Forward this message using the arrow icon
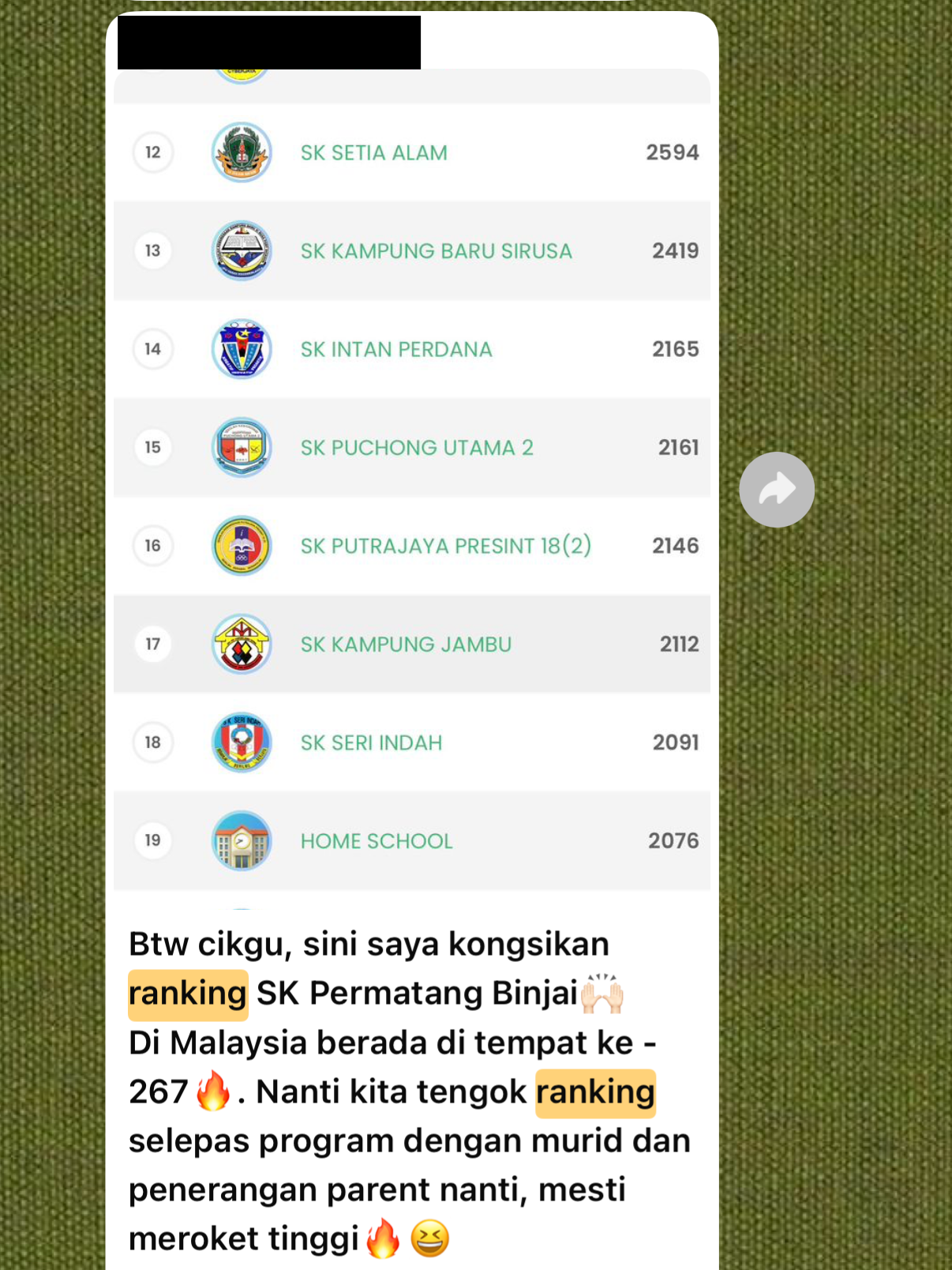Viewport: 952px width, 1270px height. tap(776, 490)
